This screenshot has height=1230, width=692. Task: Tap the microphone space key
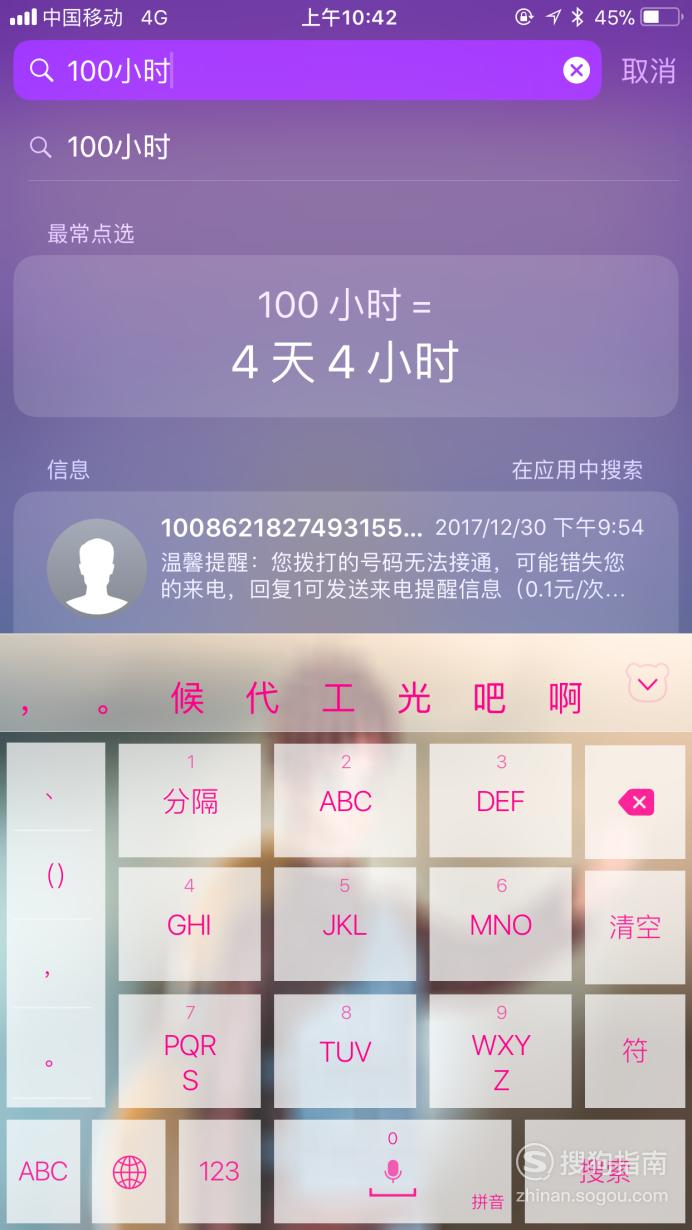click(x=392, y=1170)
